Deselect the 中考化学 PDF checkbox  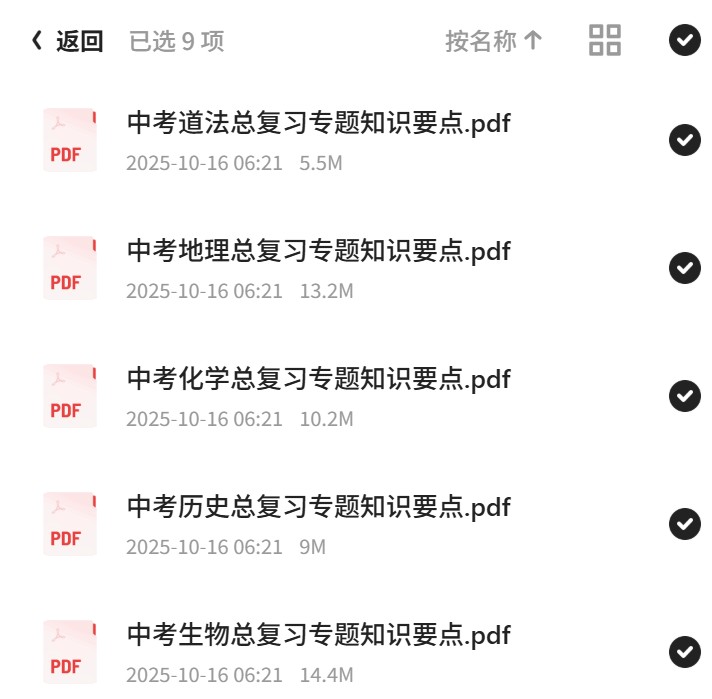tap(684, 396)
